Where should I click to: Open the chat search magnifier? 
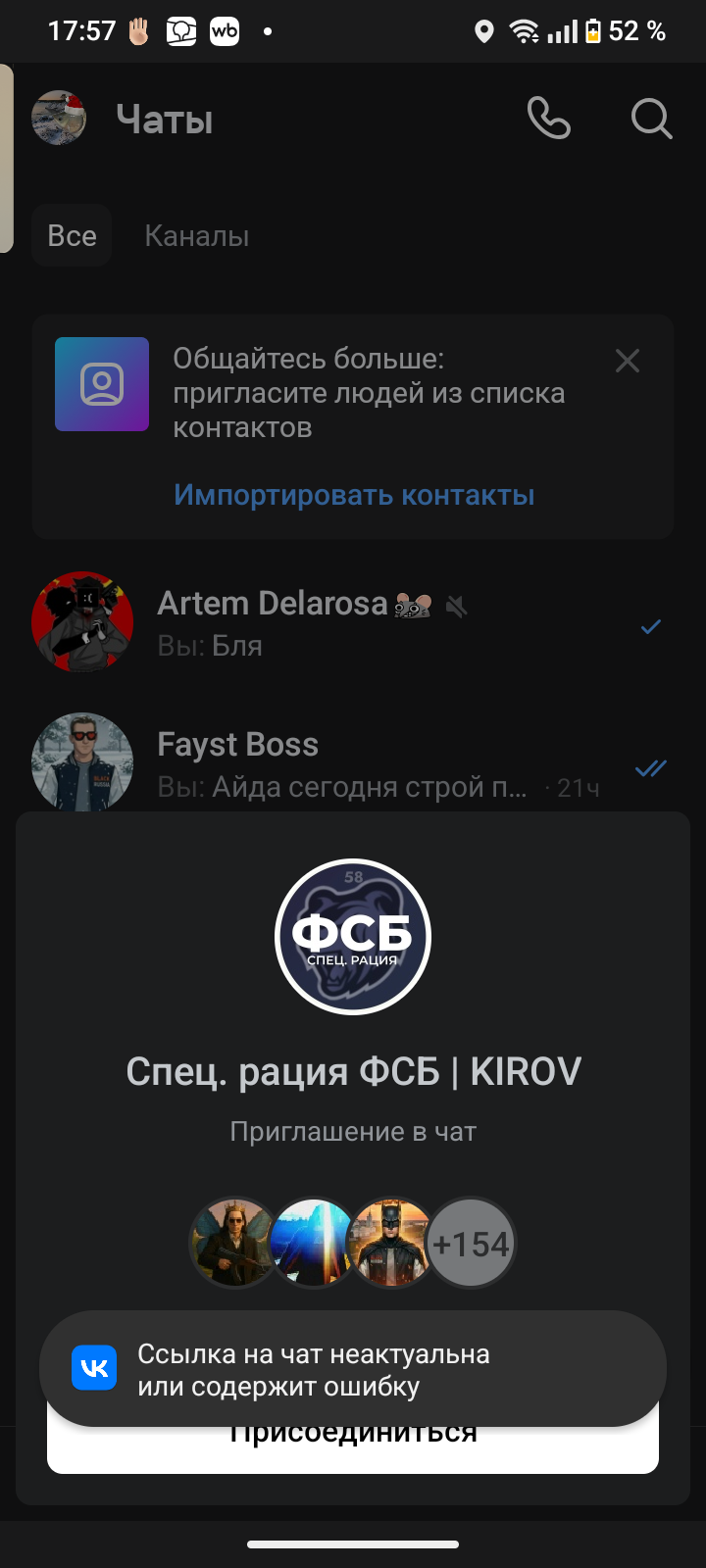[651, 119]
